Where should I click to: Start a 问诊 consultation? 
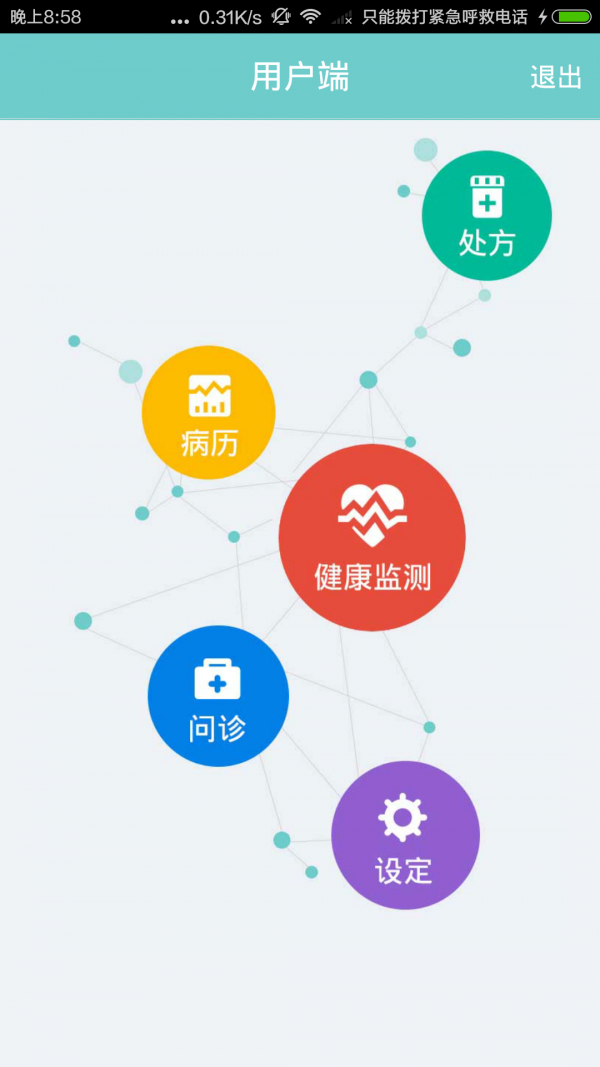pyautogui.click(x=218, y=696)
